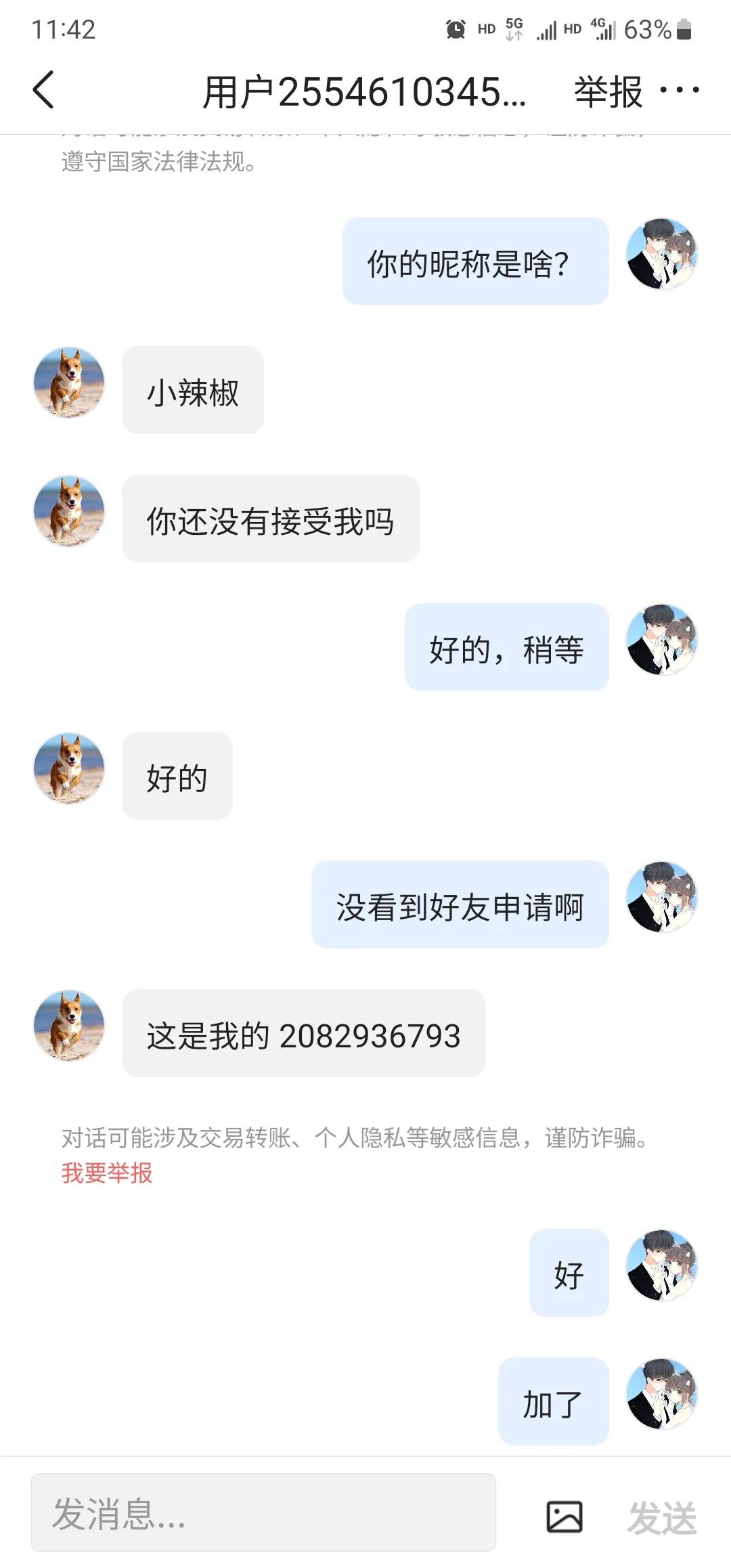Tap the 加了 message bubble
731x1568 pixels.
(552, 1402)
